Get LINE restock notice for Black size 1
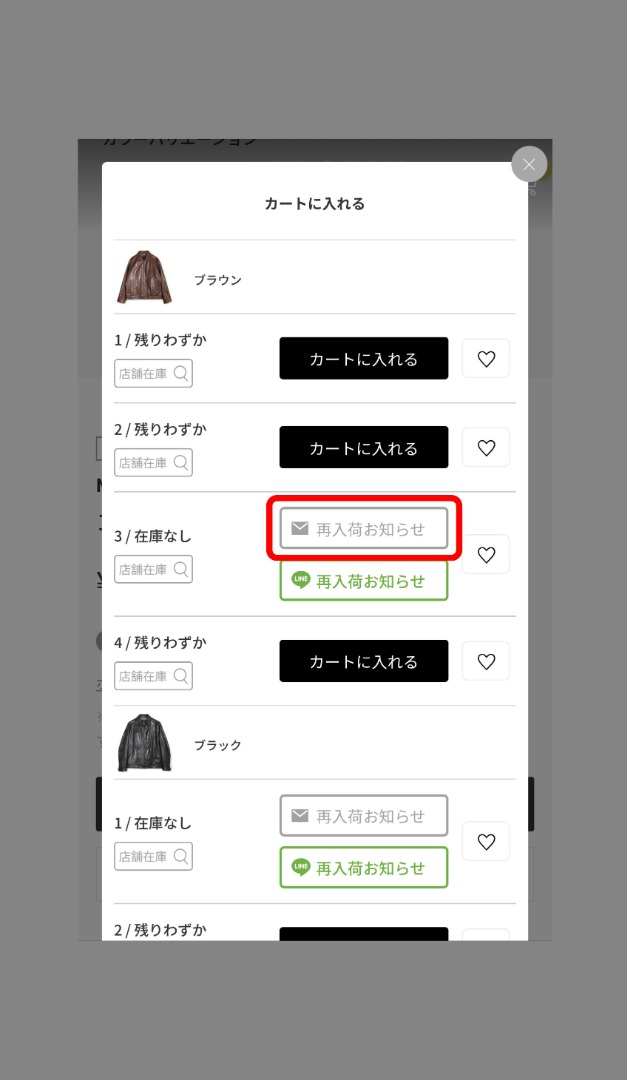Viewport: 627px width, 1080px height. (x=364, y=868)
